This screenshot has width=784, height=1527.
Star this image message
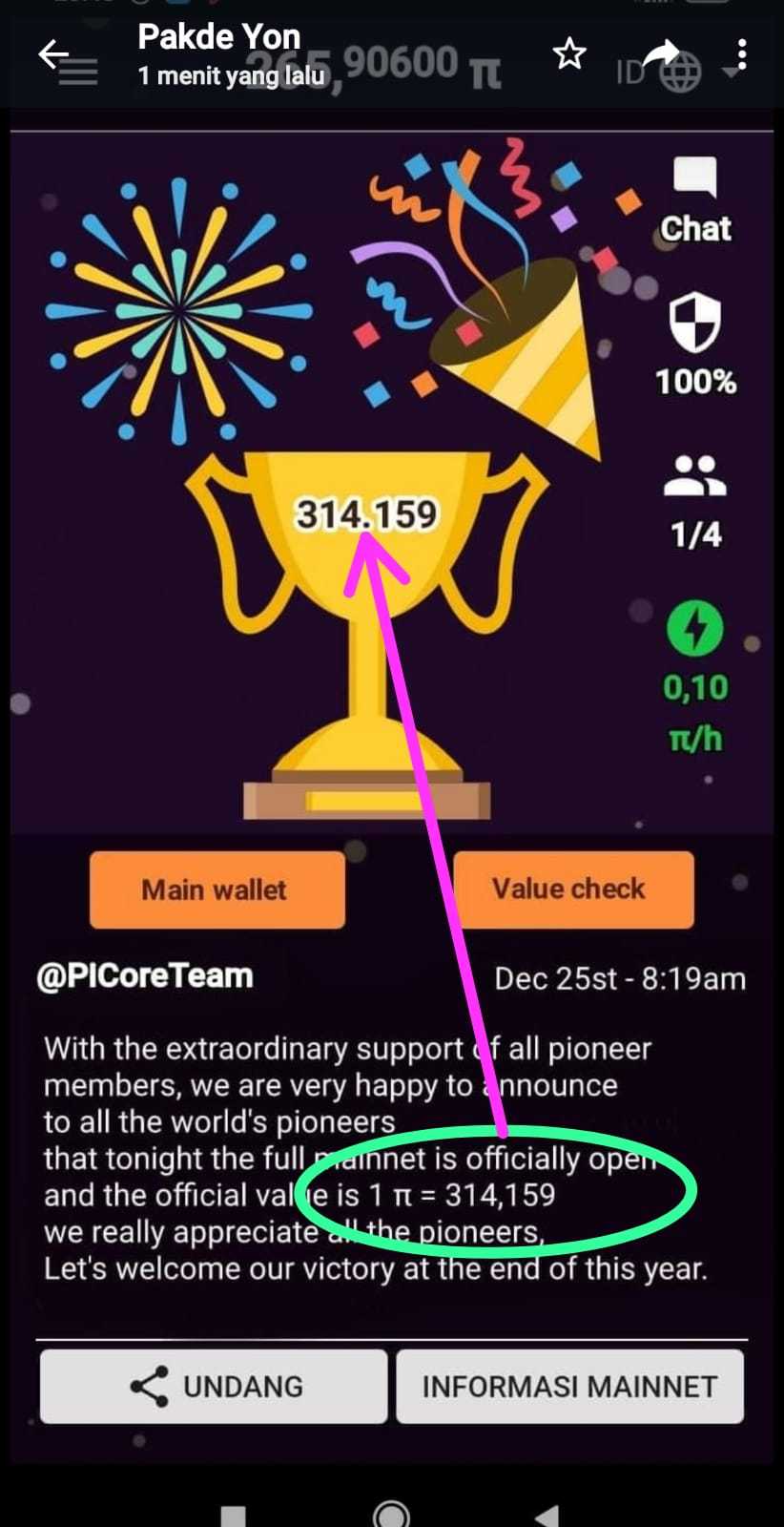click(569, 54)
